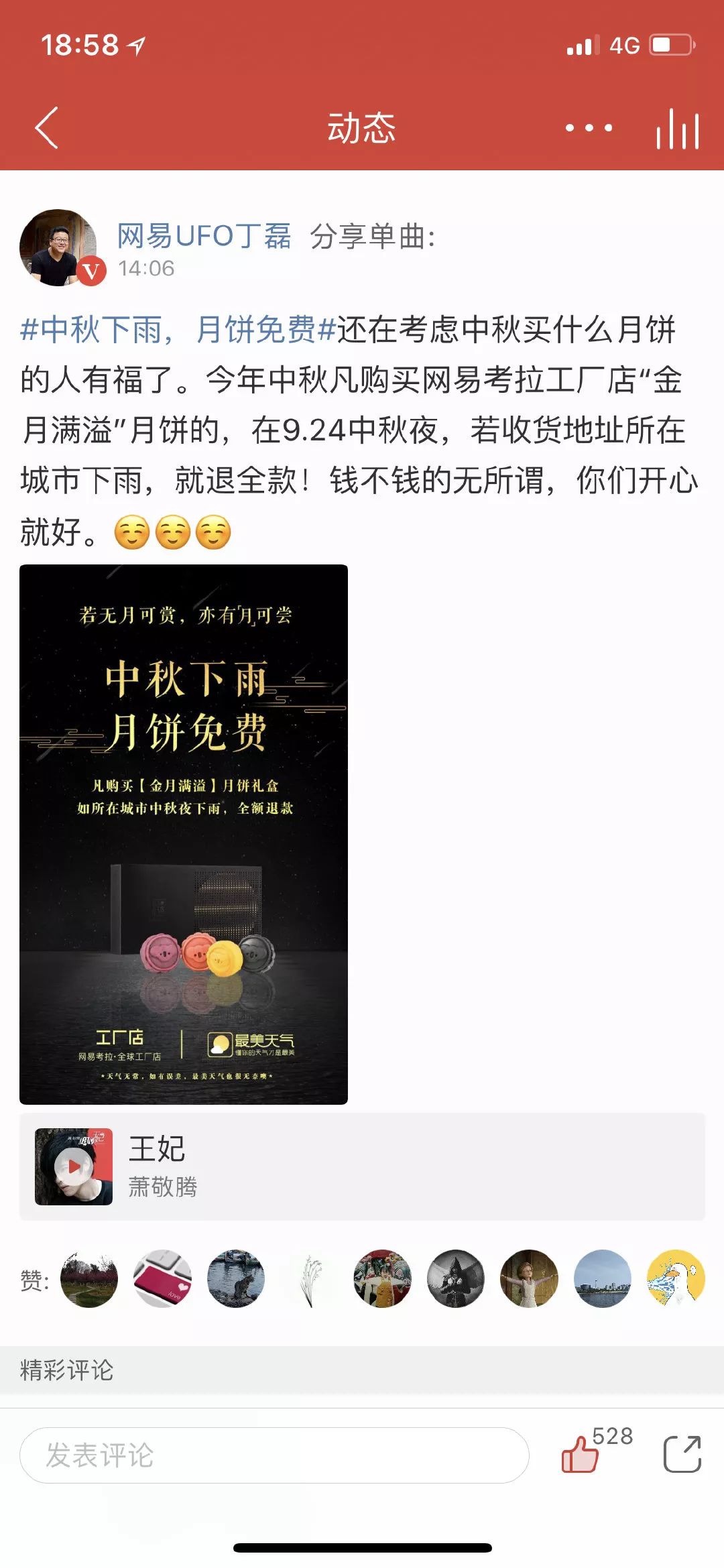Play the shared song 王妃
The image size is (724, 1568).
click(73, 1166)
